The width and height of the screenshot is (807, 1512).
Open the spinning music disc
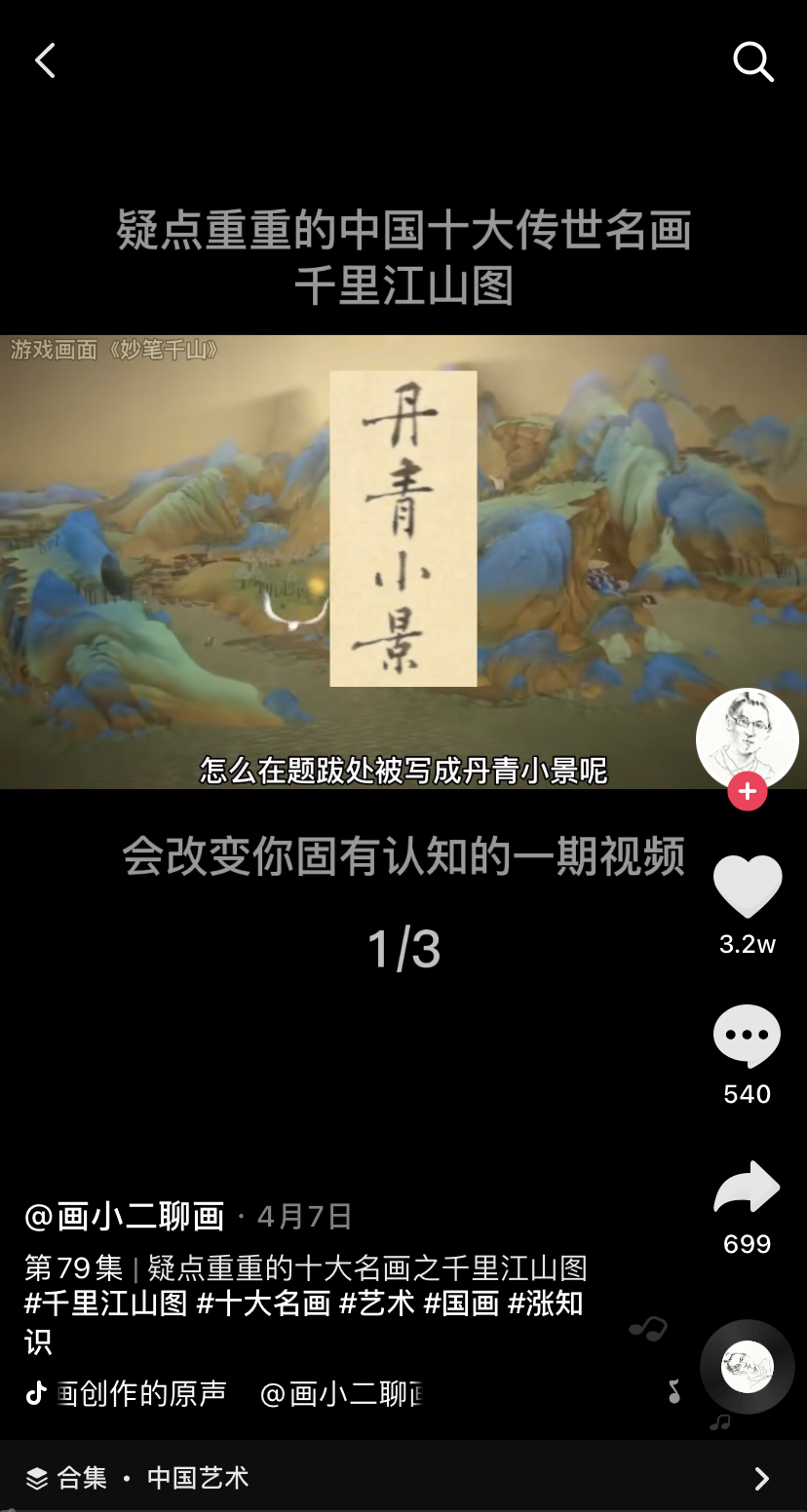pos(748,1367)
